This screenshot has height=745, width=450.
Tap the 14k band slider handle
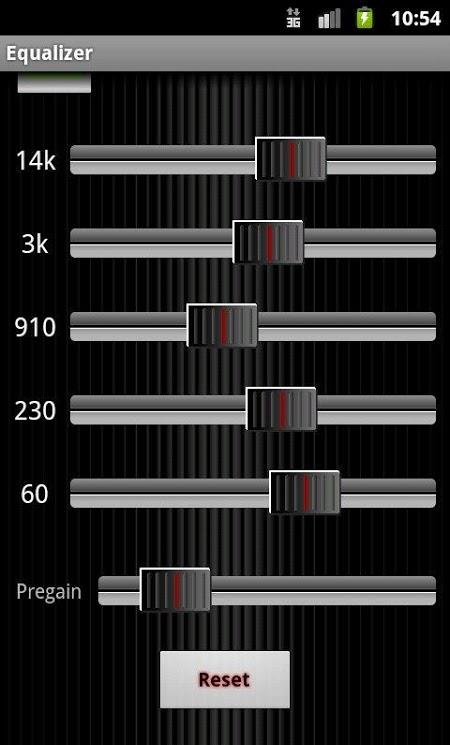coord(291,159)
